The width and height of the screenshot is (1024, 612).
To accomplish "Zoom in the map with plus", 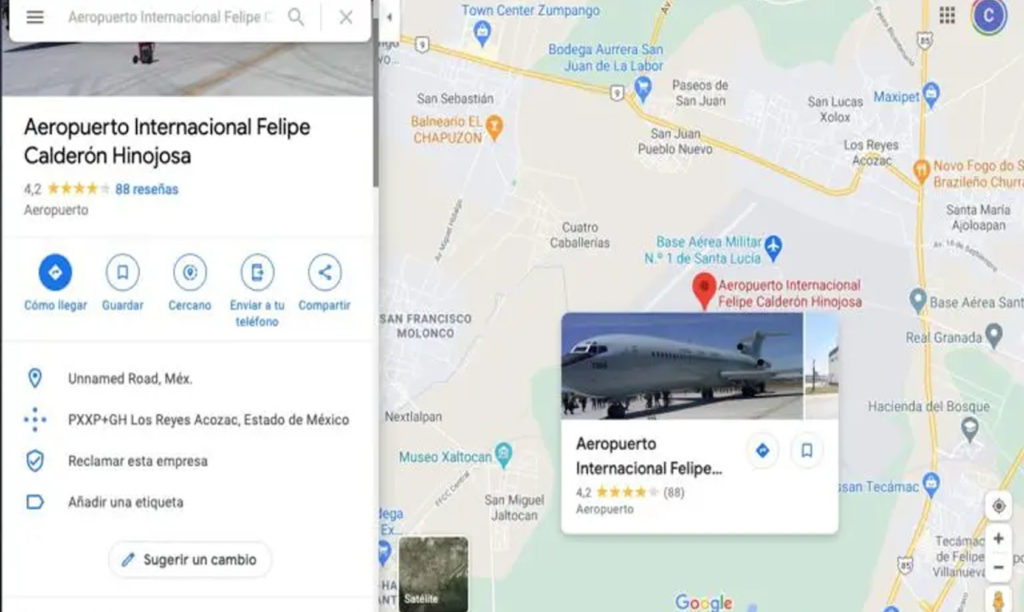I will (998, 539).
